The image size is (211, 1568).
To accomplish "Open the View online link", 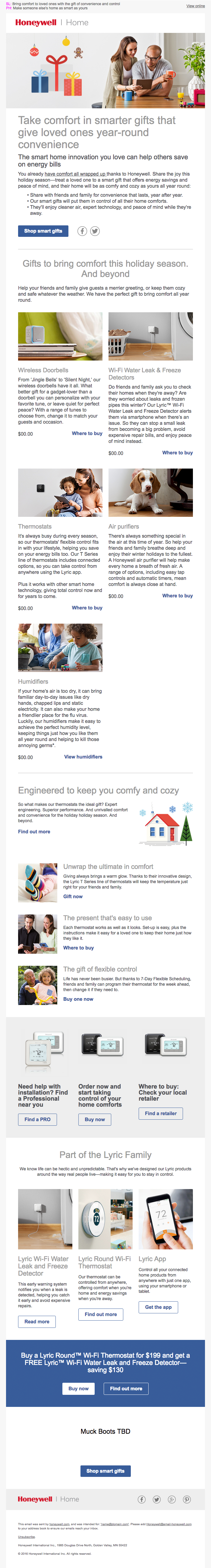I will (195, 6).
